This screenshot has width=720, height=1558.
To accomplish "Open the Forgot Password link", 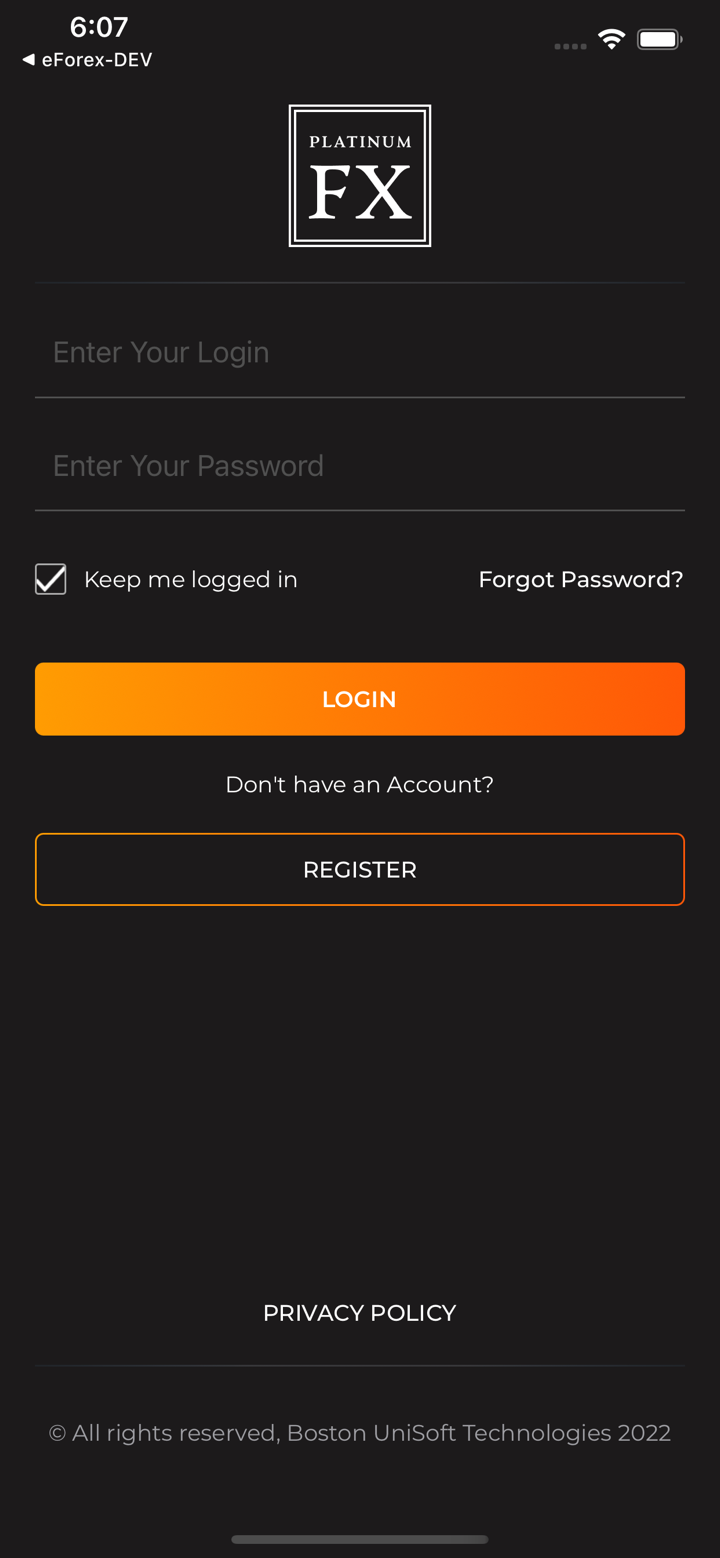I will [x=580, y=579].
